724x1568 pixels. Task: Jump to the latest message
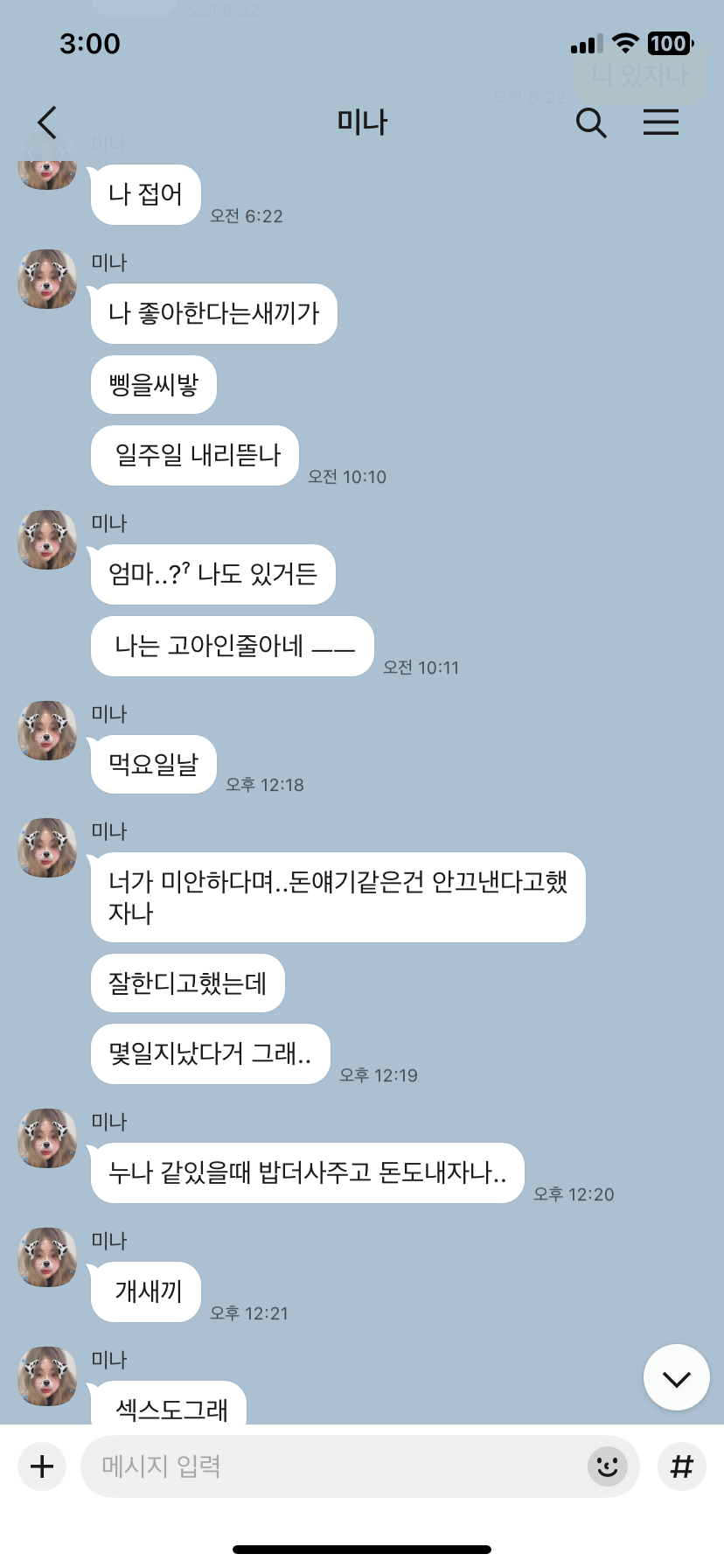[x=676, y=1377]
